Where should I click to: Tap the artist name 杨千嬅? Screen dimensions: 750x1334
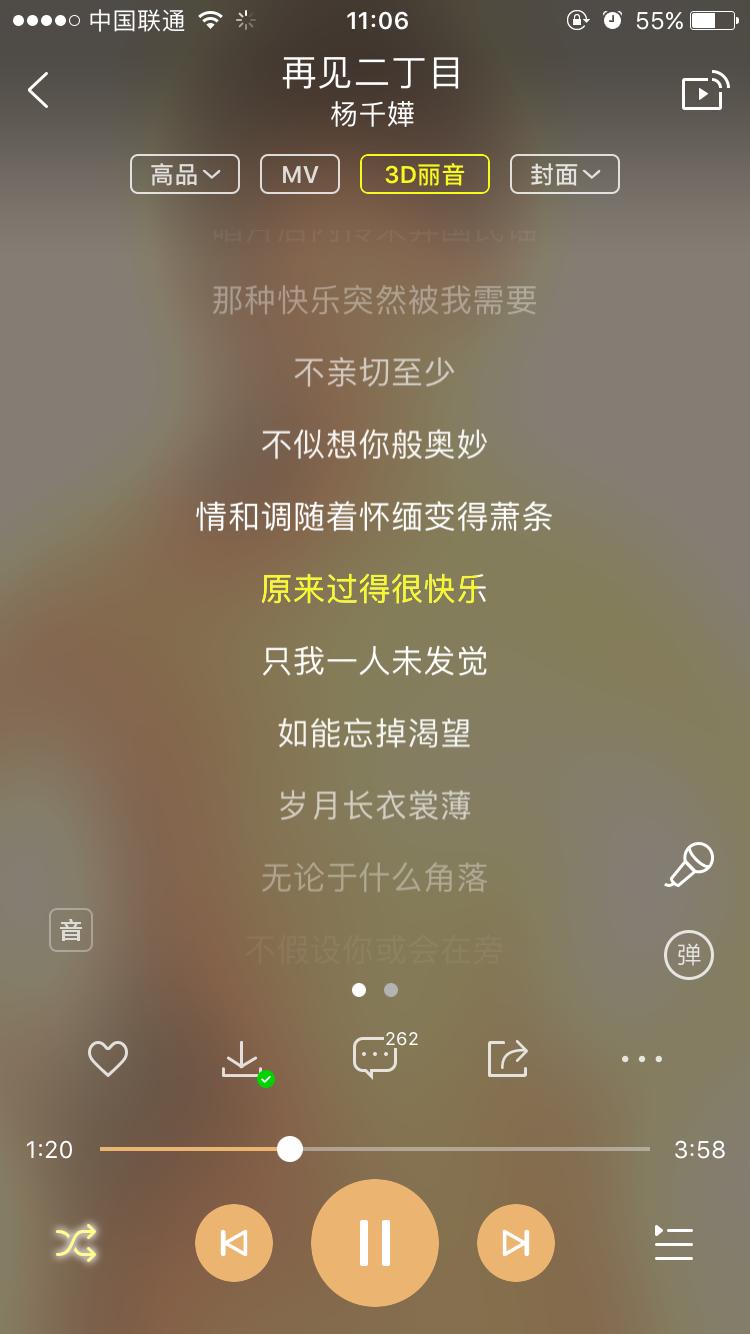click(x=374, y=116)
